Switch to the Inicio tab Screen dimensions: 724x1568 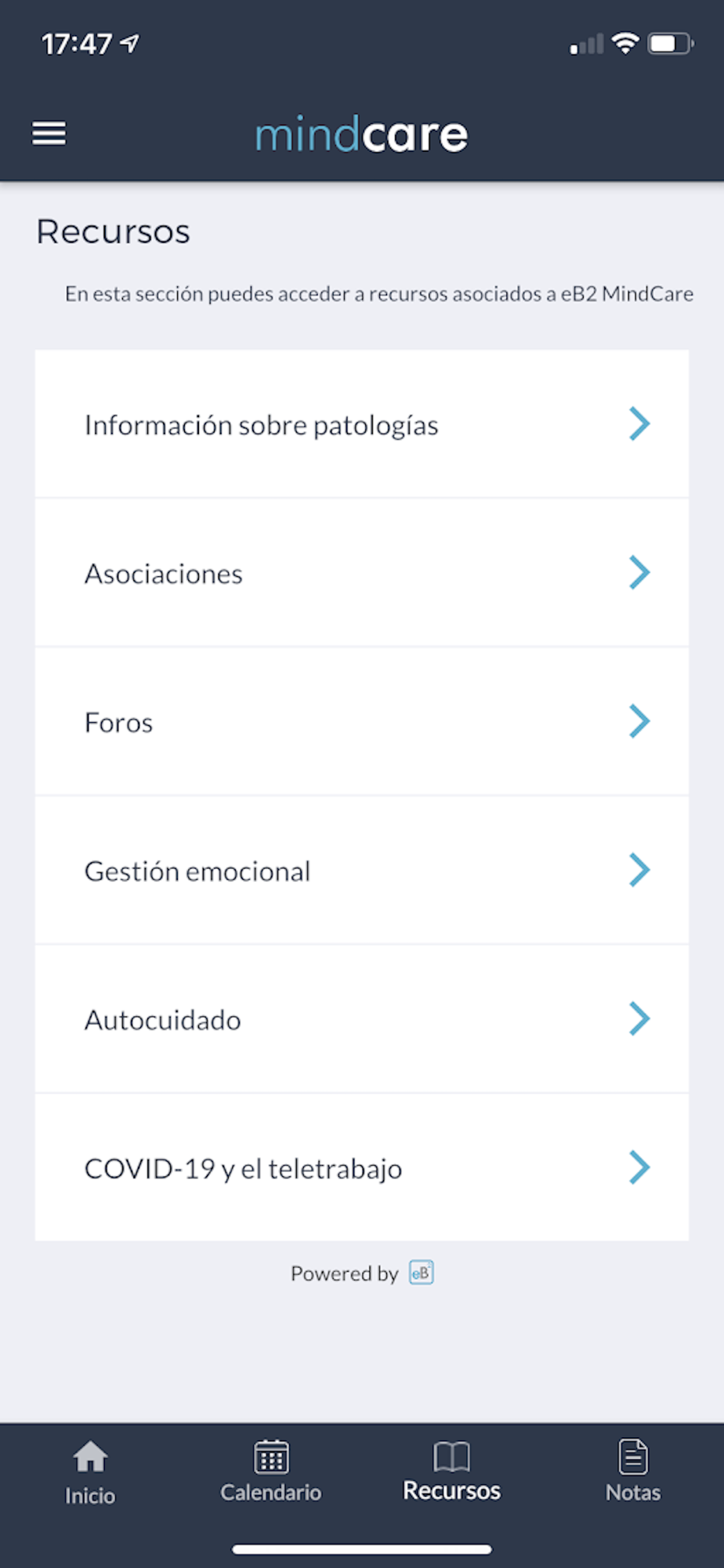[90, 1473]
